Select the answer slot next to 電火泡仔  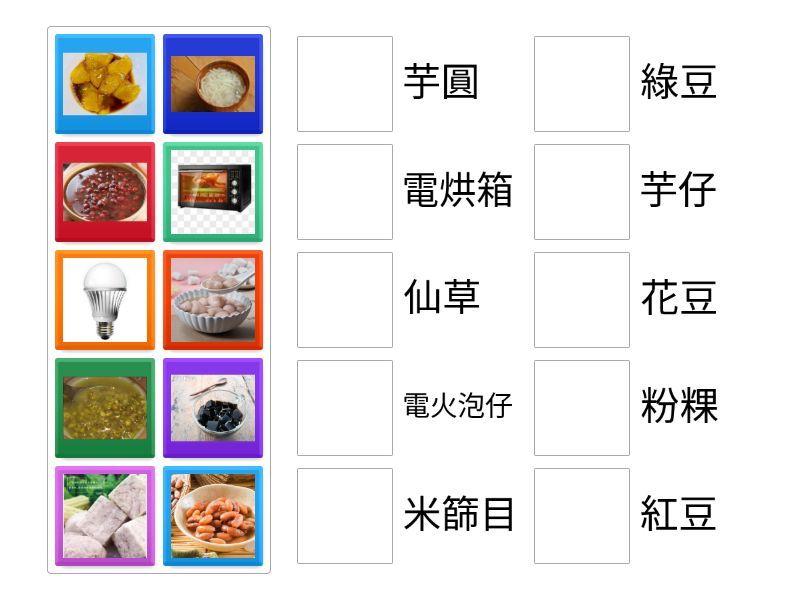345,408
